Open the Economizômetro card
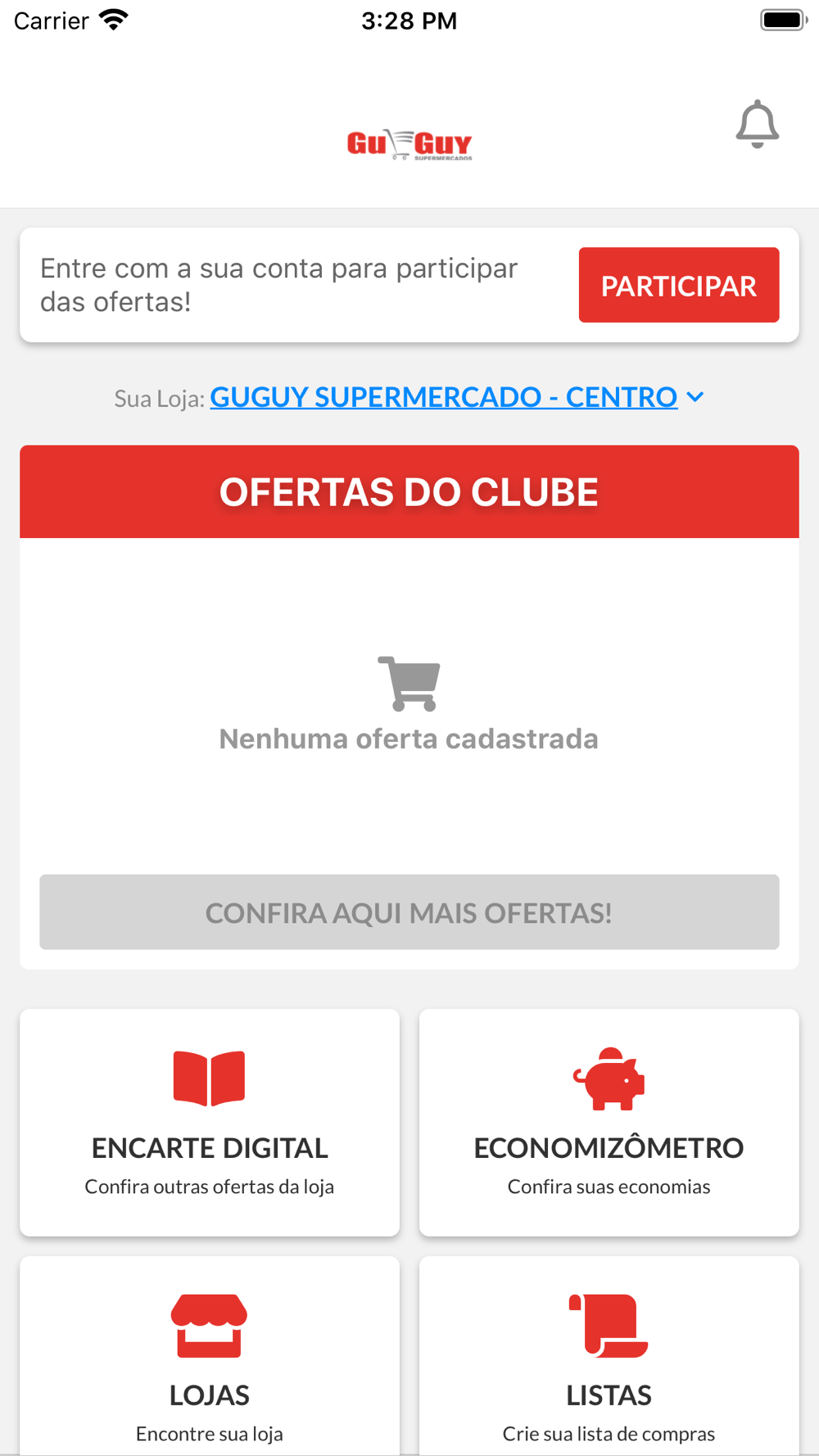819x1456 pixels. click(609, 1122)
